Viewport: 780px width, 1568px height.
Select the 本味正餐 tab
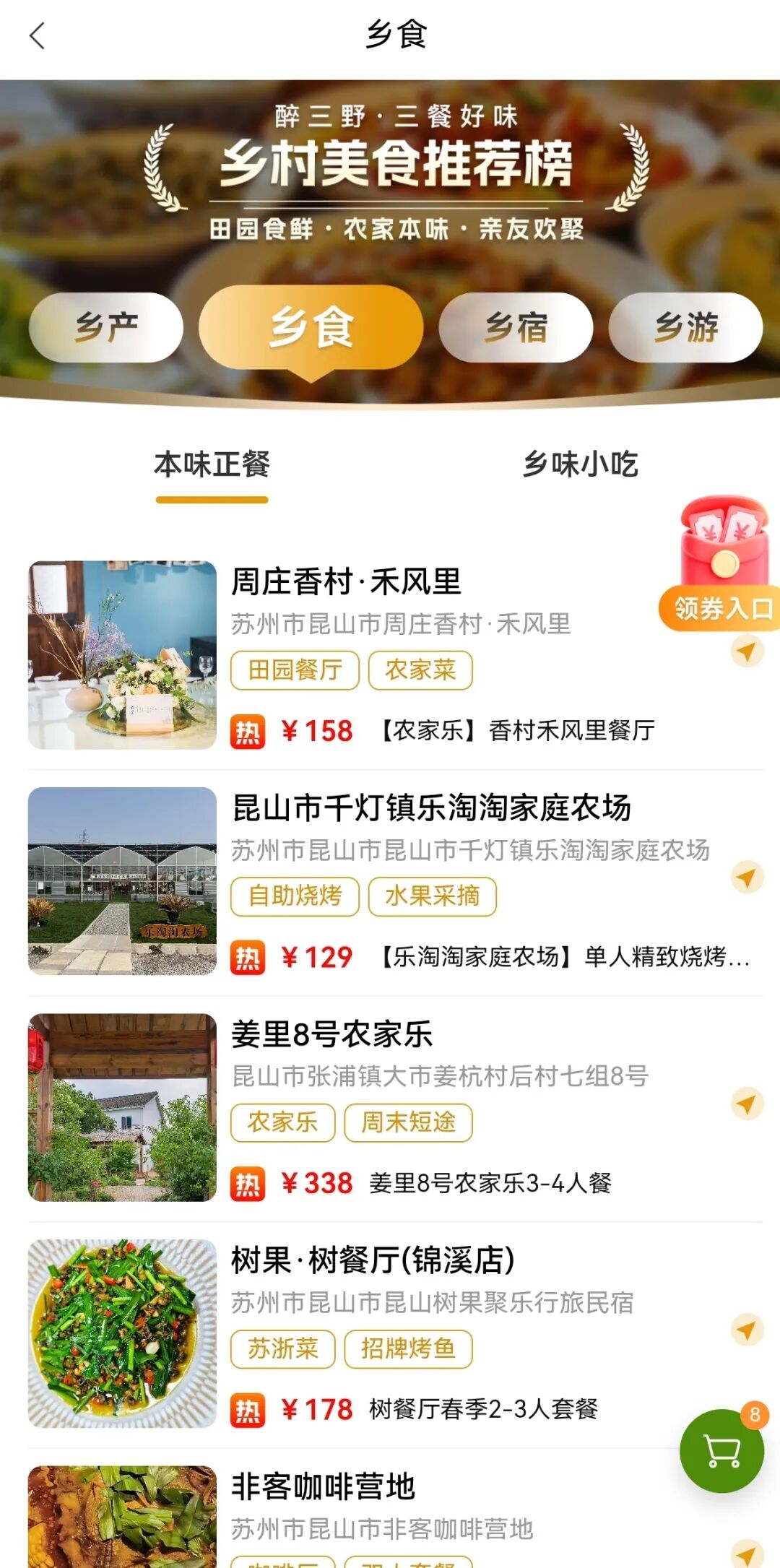212,464
